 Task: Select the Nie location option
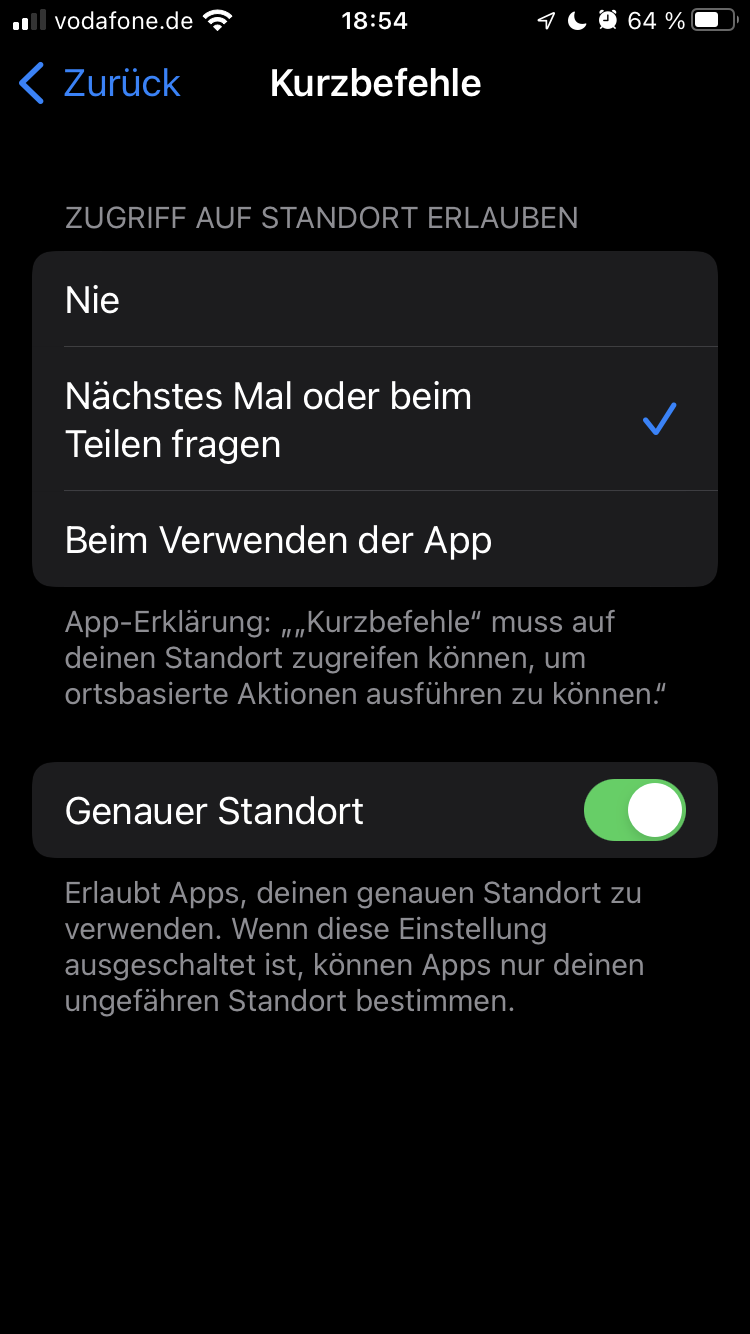[x=375, y=299]
